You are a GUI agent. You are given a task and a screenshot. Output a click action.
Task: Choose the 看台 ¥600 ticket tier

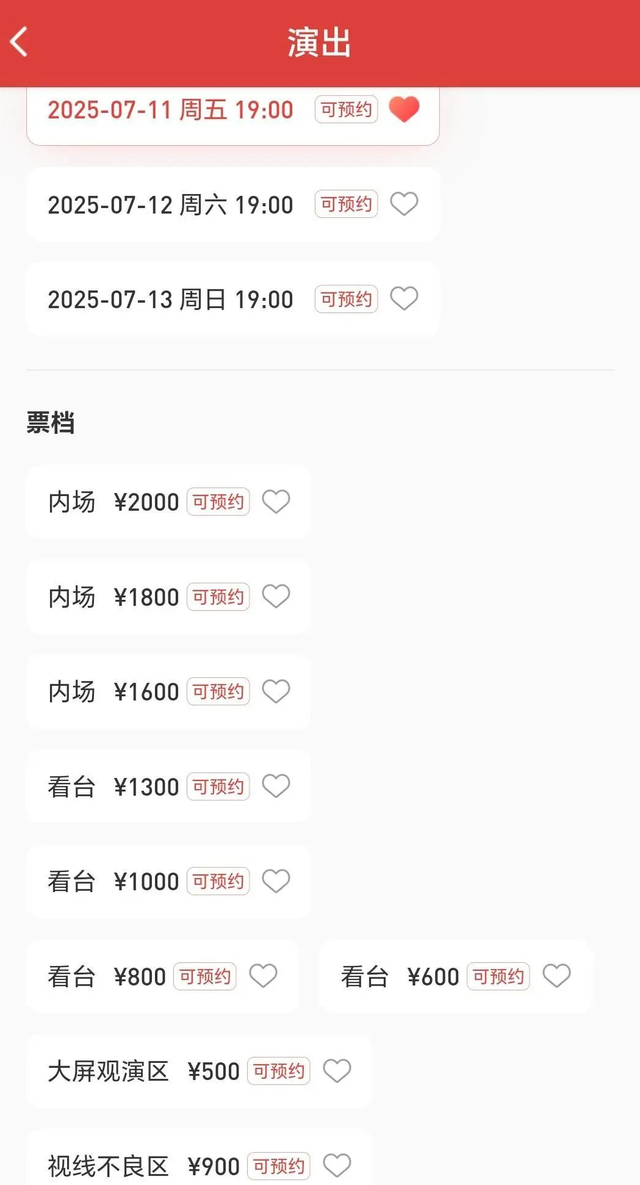[400, 977]
